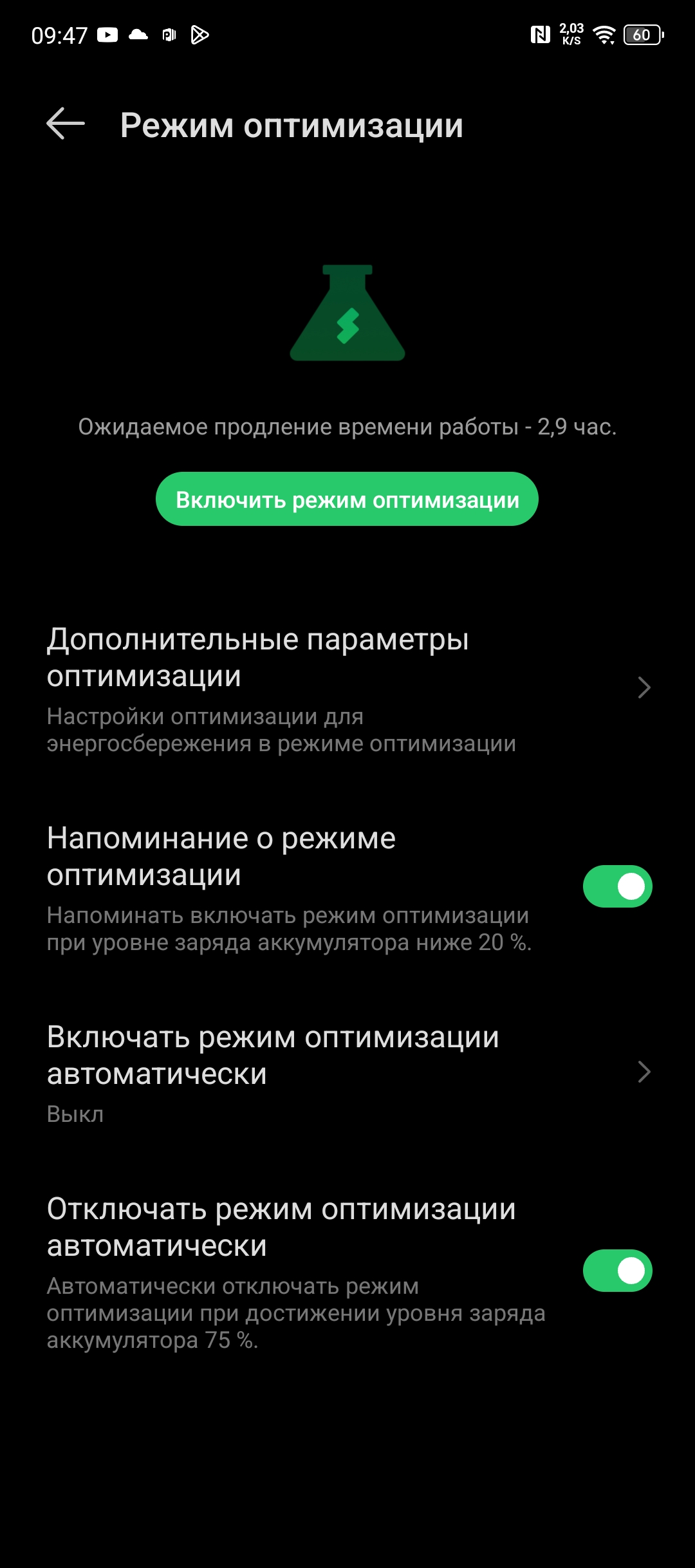
Task: Open Дополнительные параметры оптимизации
Action: 347,689
